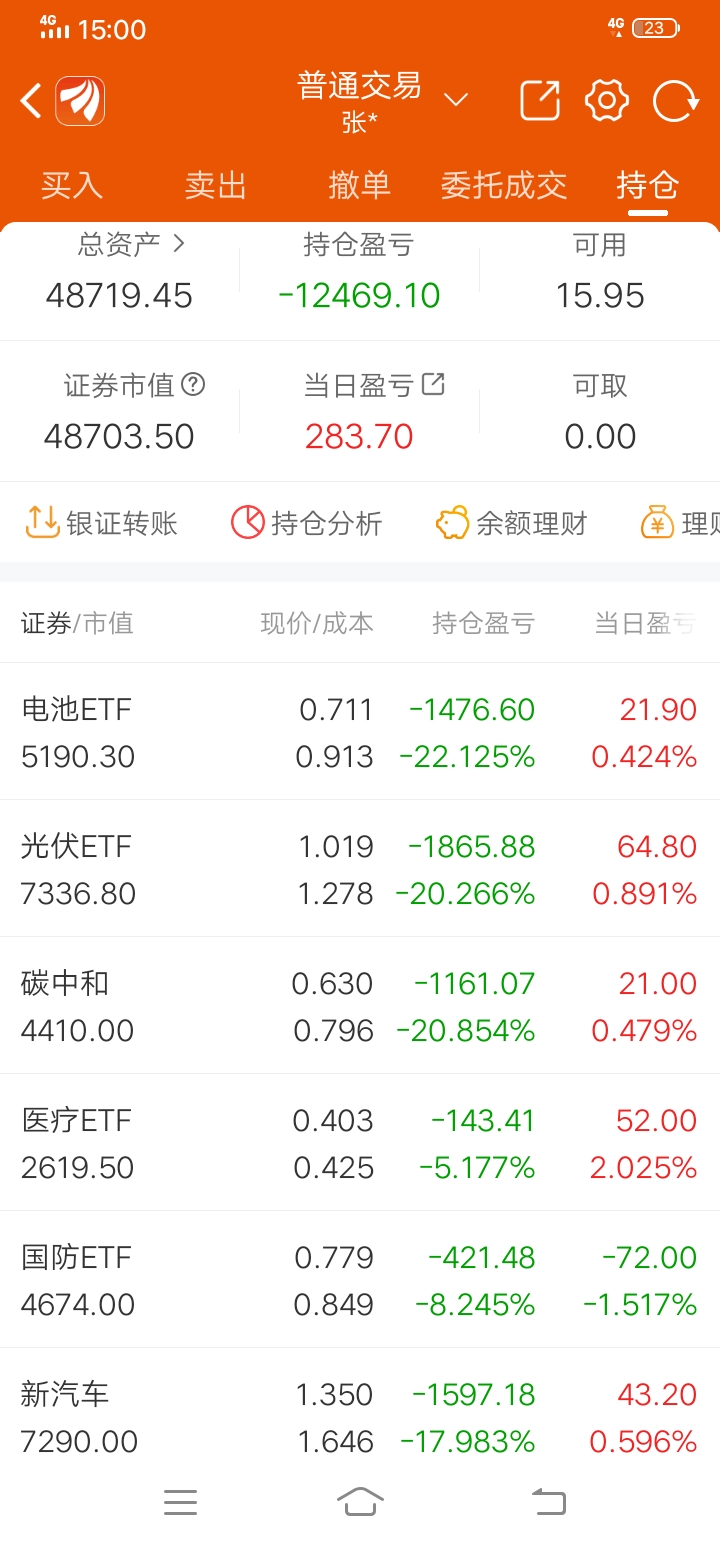Viewport: 720px width, 1544px height.
Task: Refresh holdings with the reload icon
Action: (x=675, y=101)
